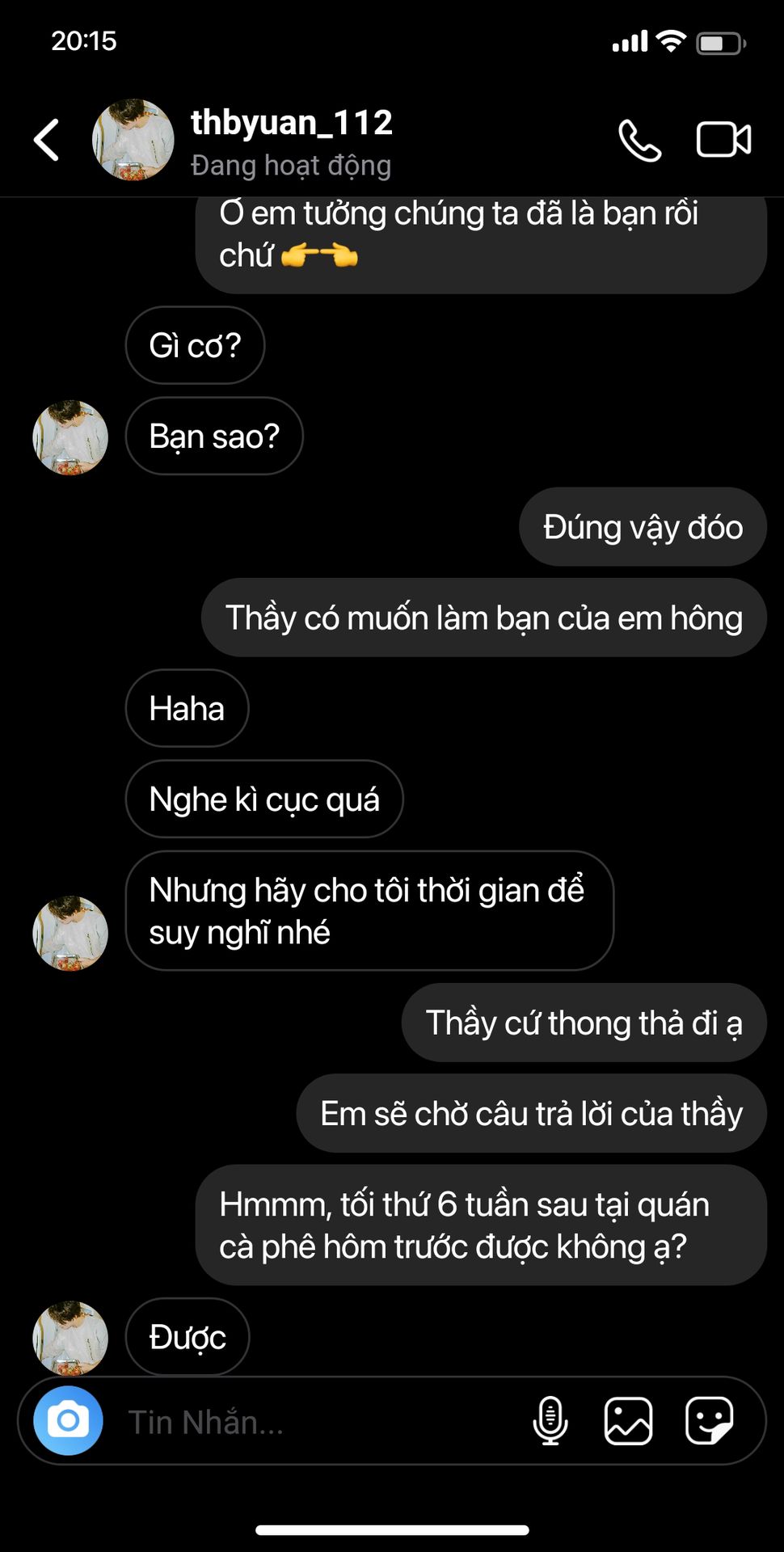Focus the Tin Nhắn message field

click(315, 1421)
